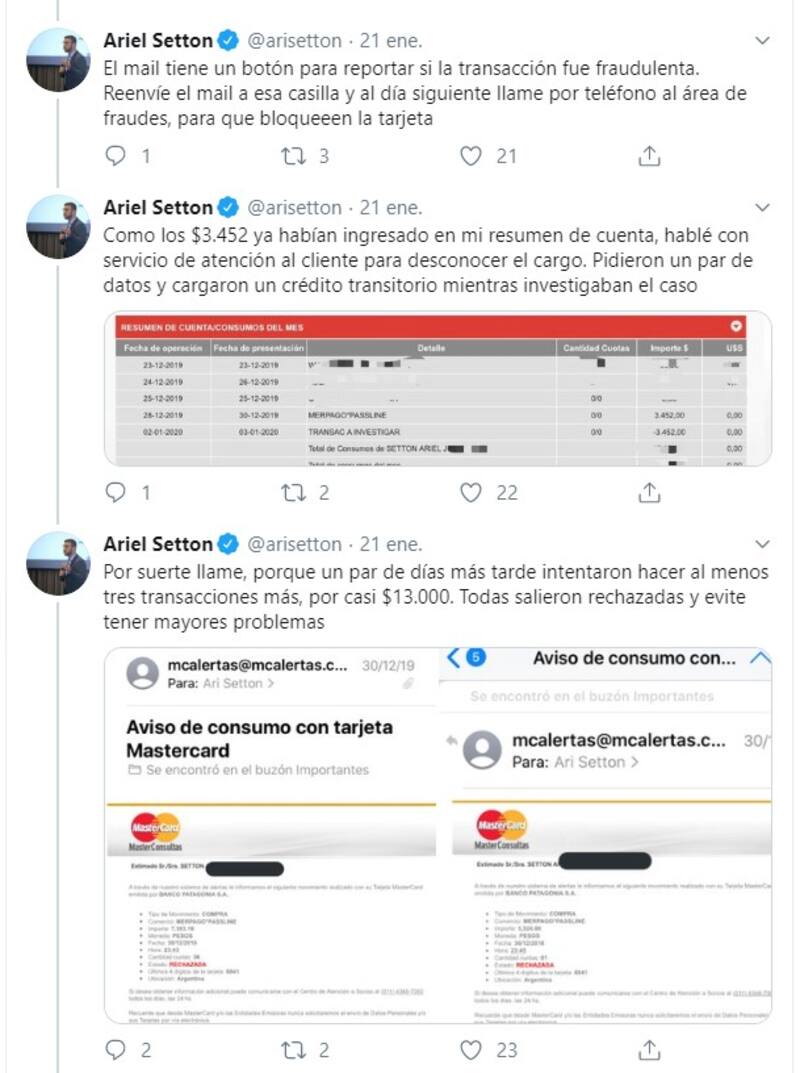Open dropdown menu on the first tweet
Screen dimensions: 800x1073
click(x=762, y=41)
